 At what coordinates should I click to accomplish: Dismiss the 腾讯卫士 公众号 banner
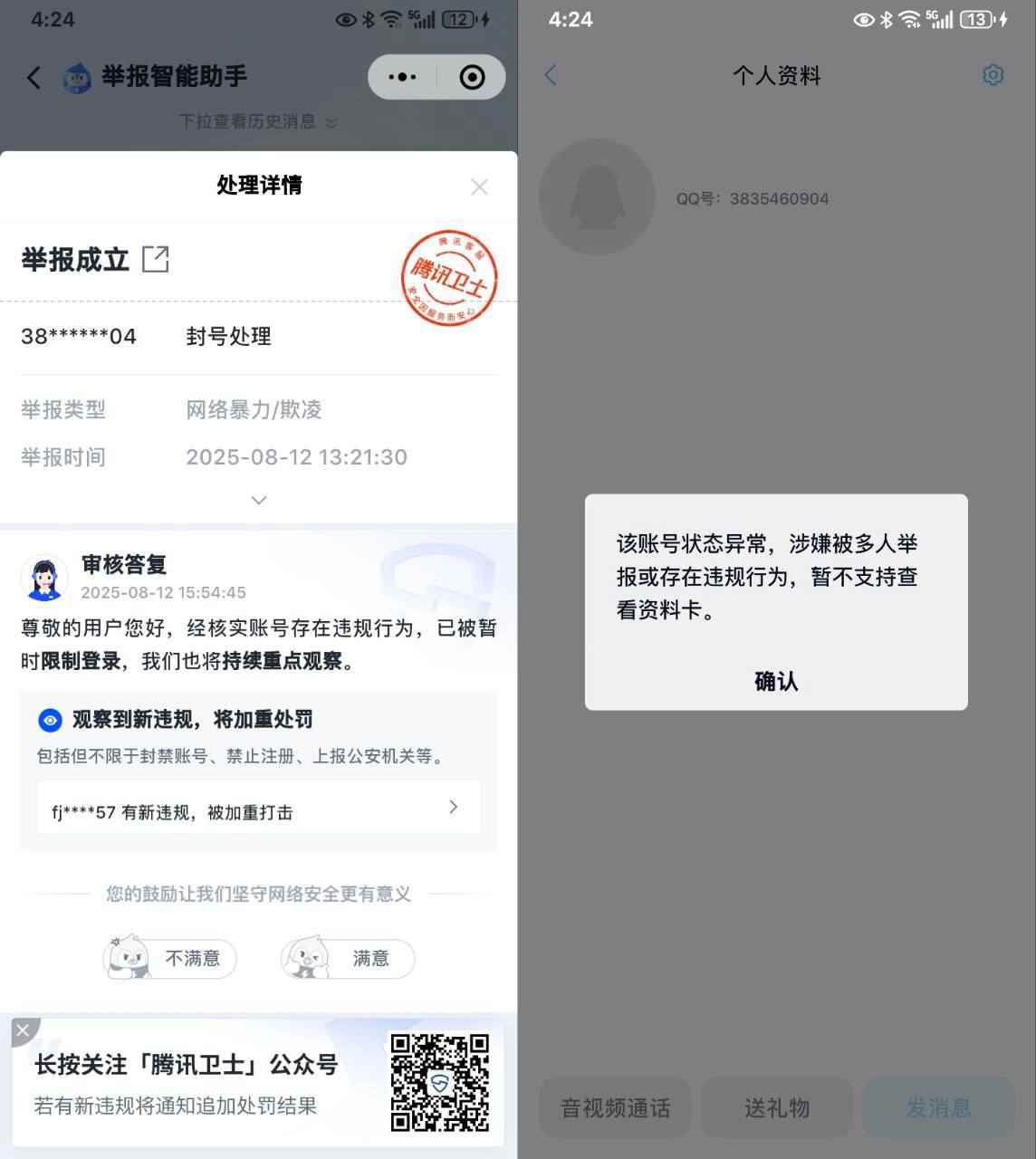(24, 1030)
